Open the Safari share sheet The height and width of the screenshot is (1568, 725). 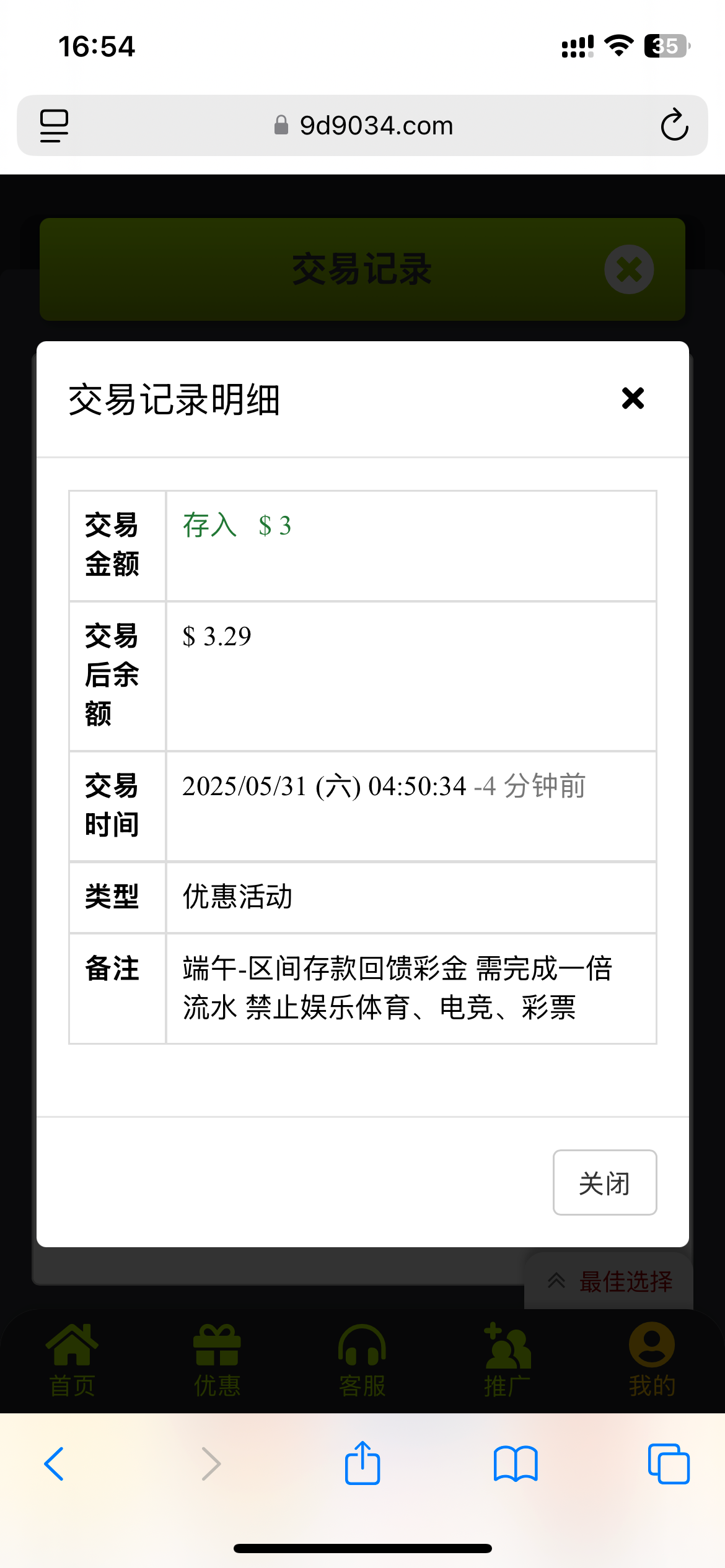click(362, 1464)
